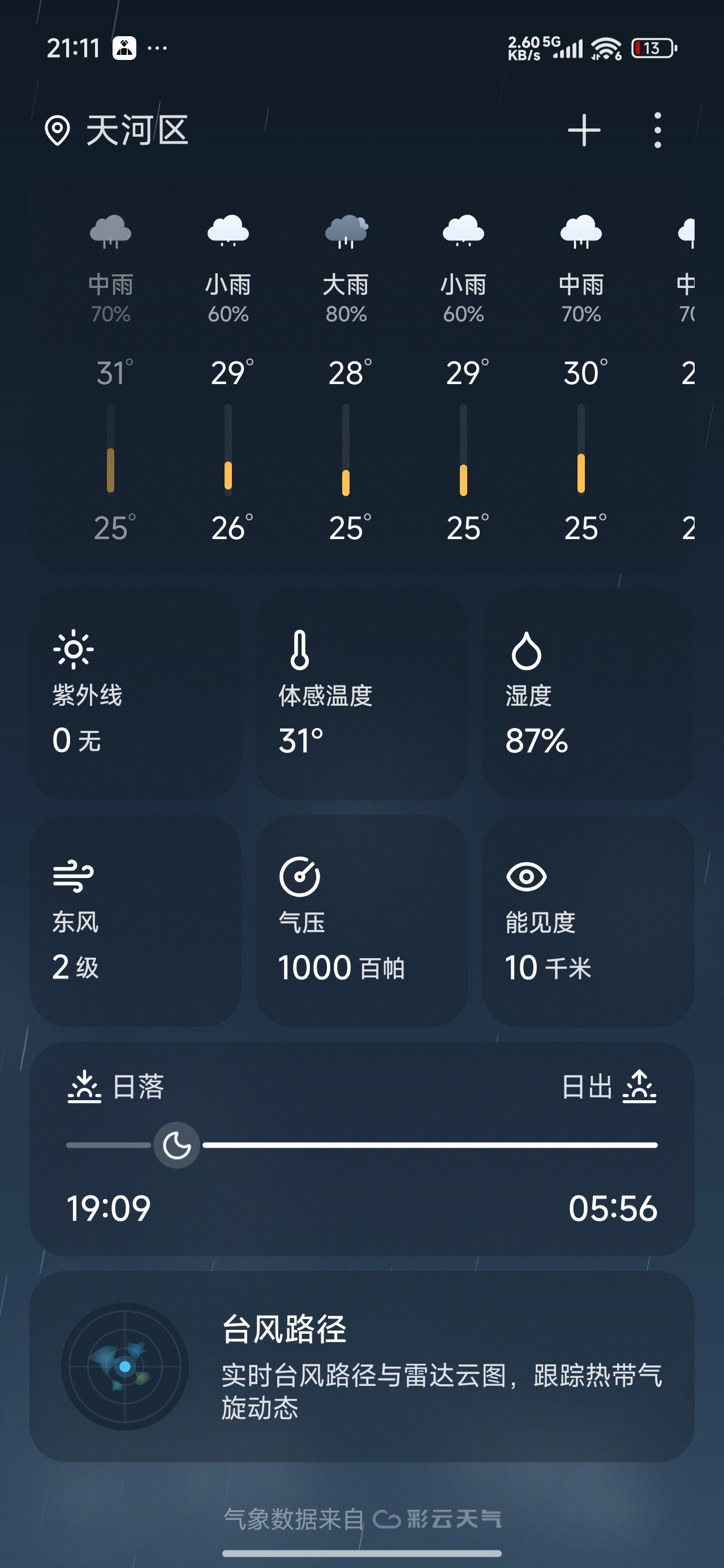The width and height of the screenshot is (724, 1568).
Task: Open the 紫外线 UV index card
Action: point(135,695)
